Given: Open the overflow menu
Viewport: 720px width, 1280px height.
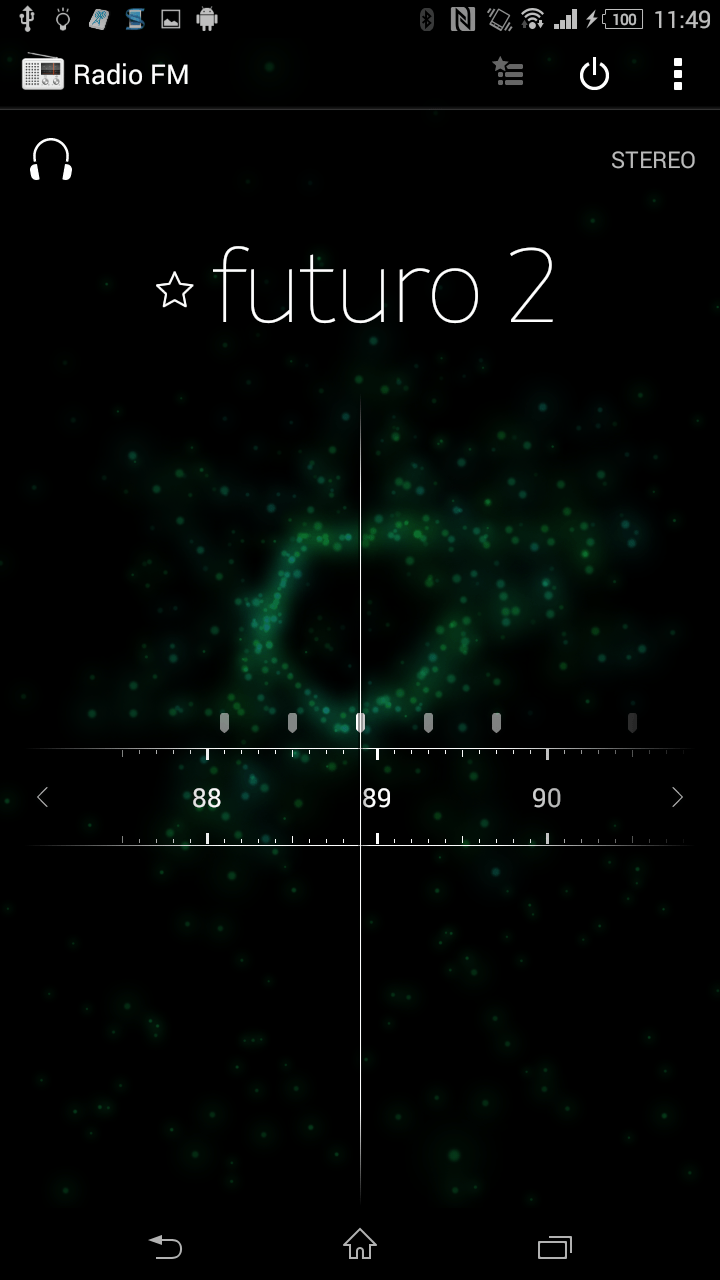Looking at the screenshot, I should [x=678, y=74].
